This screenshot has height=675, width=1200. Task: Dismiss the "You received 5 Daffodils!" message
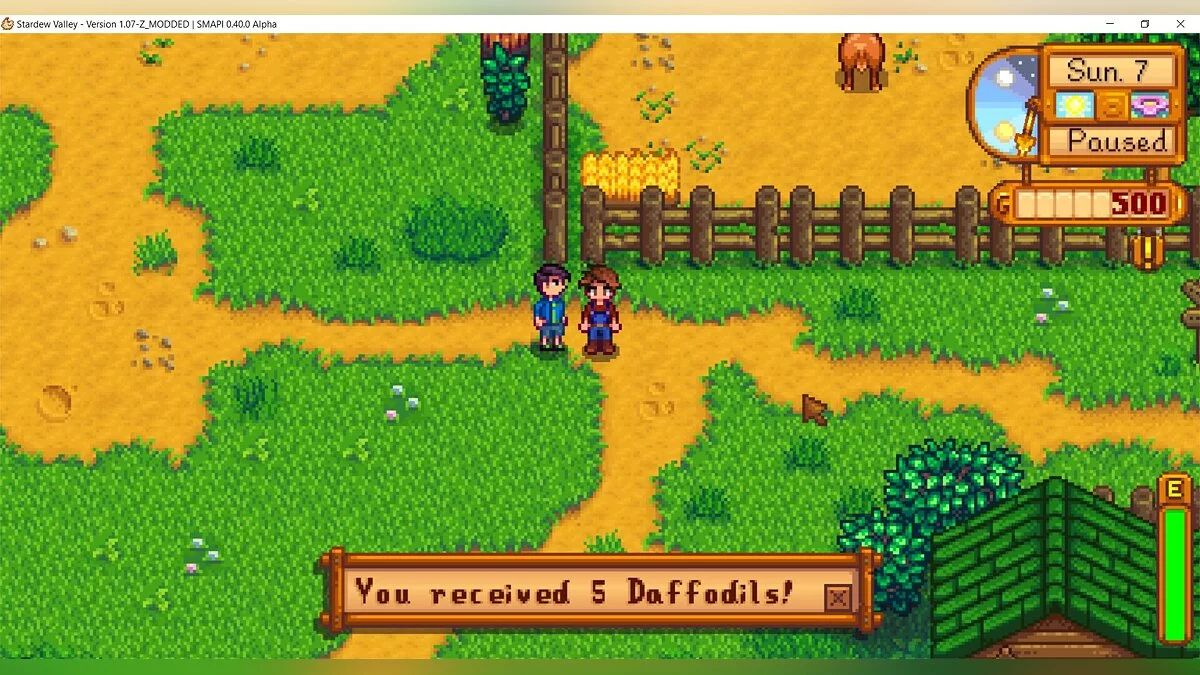click(x=838, y=598)
